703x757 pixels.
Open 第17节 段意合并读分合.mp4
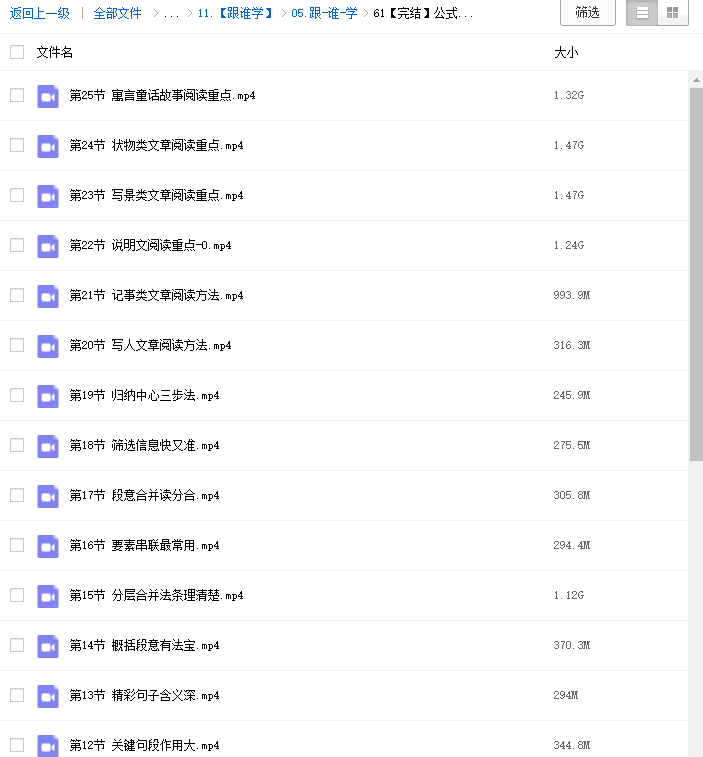click(x=144, y=496)
